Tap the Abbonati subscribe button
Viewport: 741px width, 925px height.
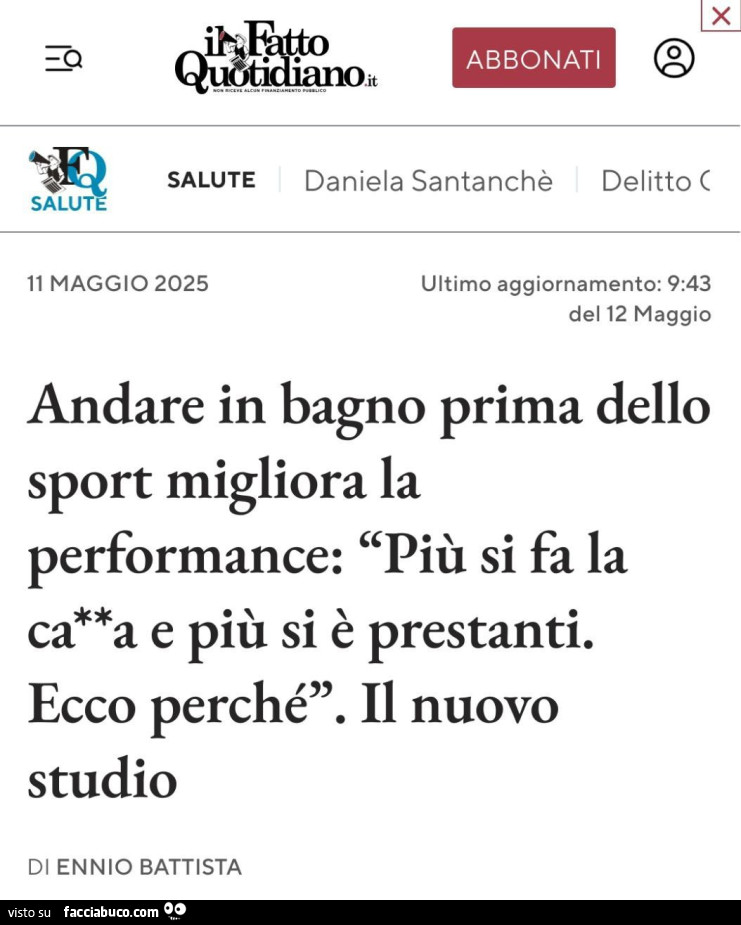tap(533, 58)
